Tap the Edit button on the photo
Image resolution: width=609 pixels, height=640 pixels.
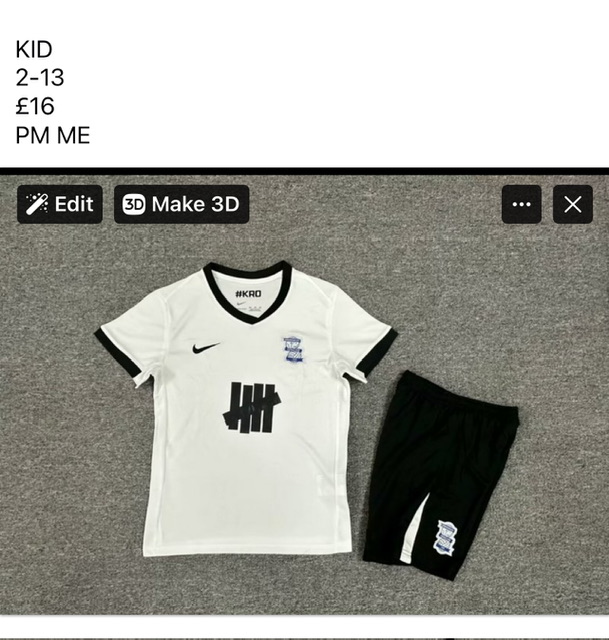click(x=60, y=204)
